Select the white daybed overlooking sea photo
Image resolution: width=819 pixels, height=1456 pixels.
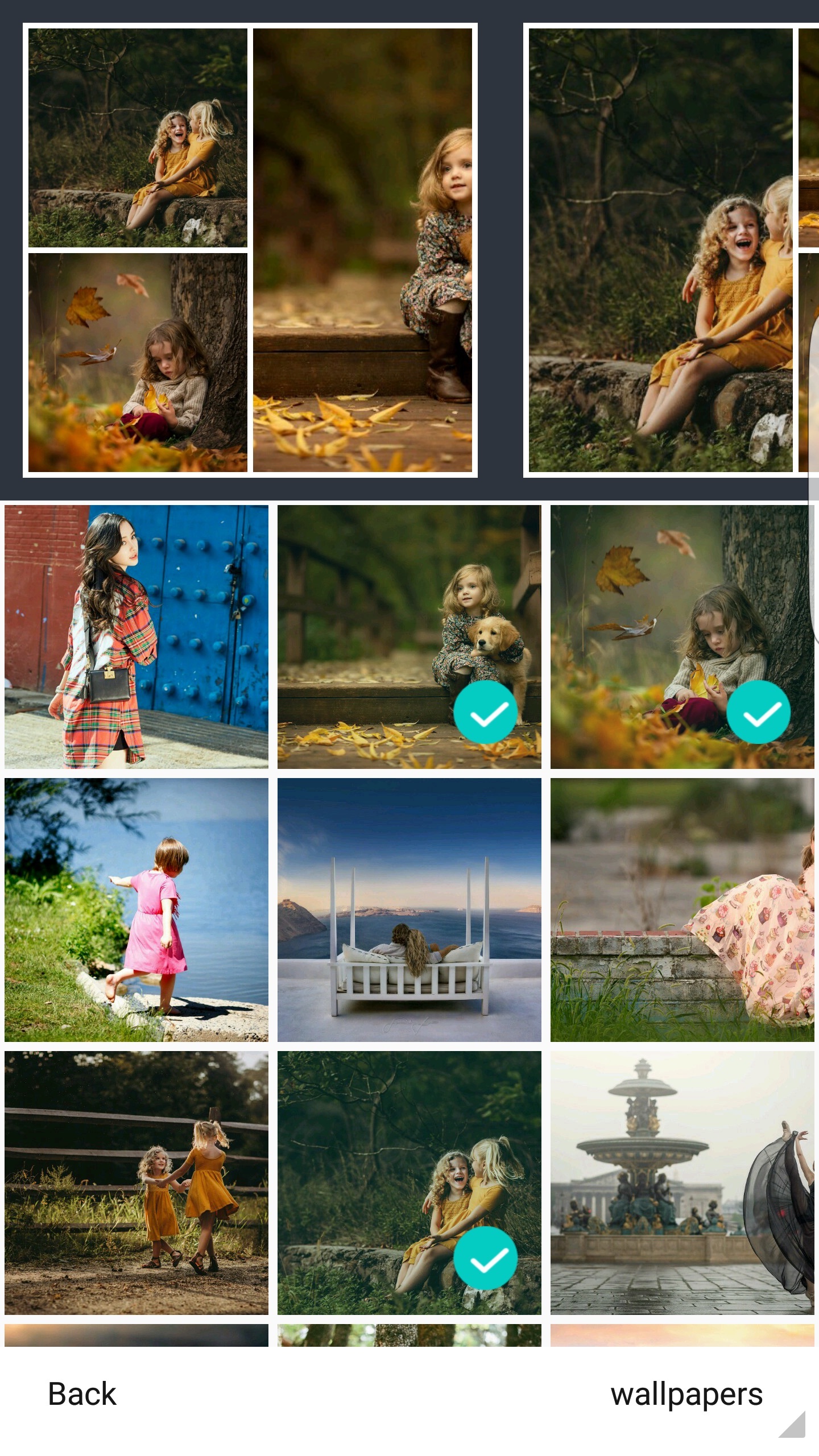(x=409, y=910)
